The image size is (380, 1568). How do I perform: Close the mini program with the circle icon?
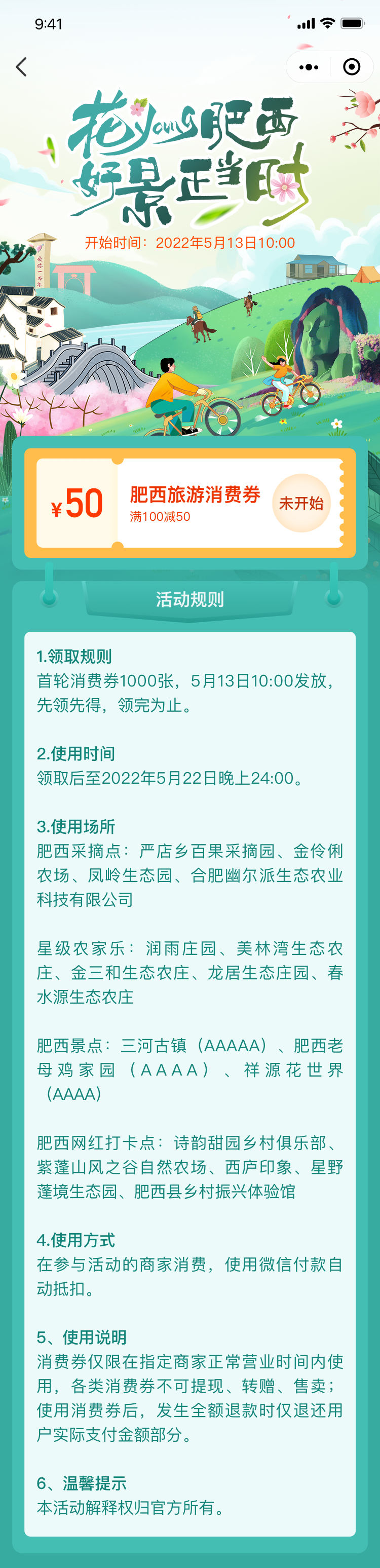coord(352,67)
